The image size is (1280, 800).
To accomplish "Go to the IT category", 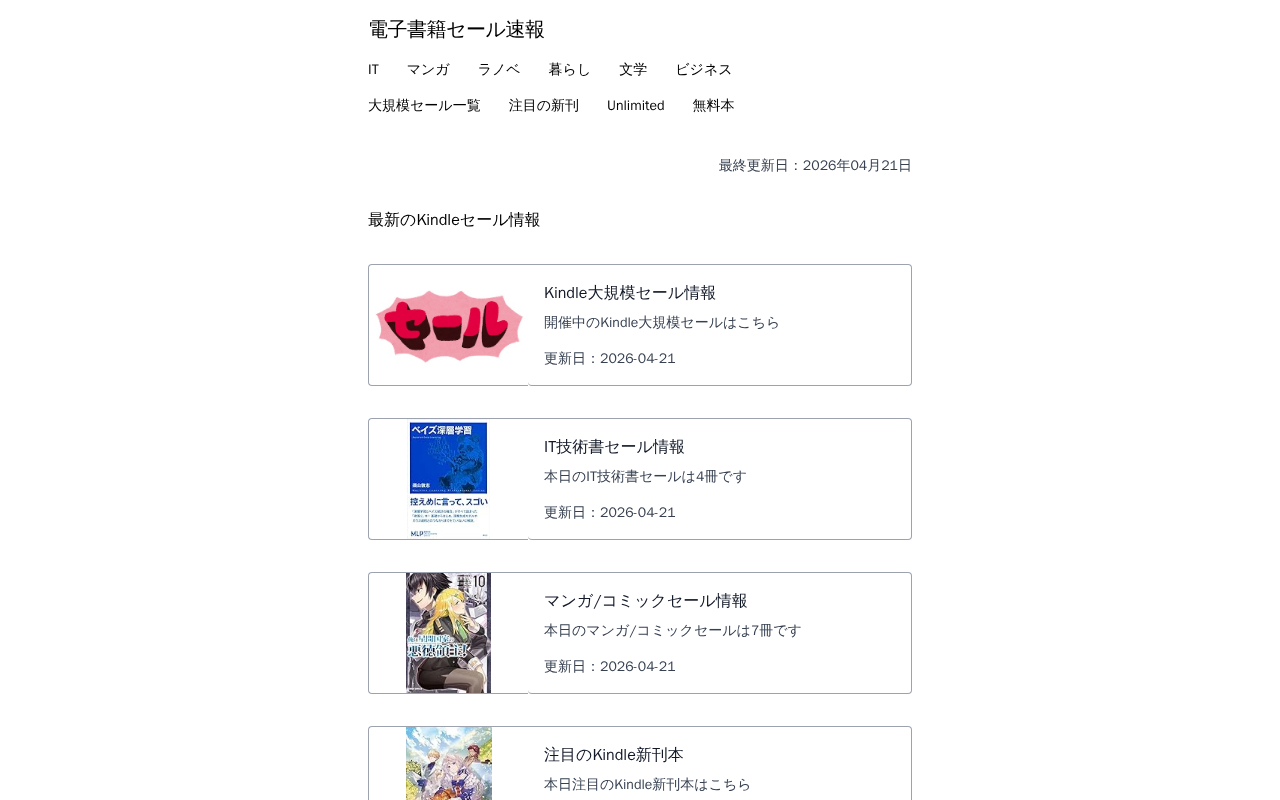I will point(373,70).
